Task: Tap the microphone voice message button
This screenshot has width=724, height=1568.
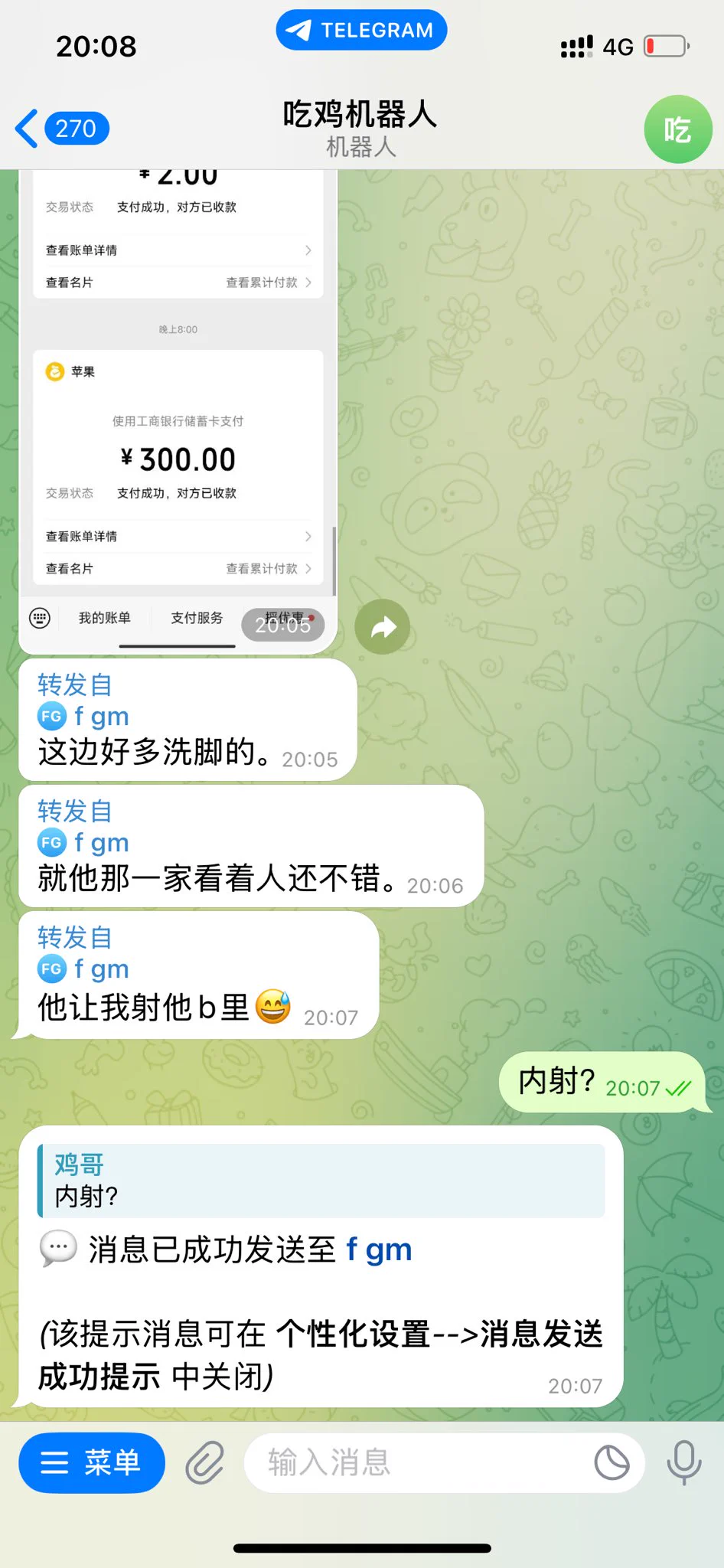Action: (683, 1462)
